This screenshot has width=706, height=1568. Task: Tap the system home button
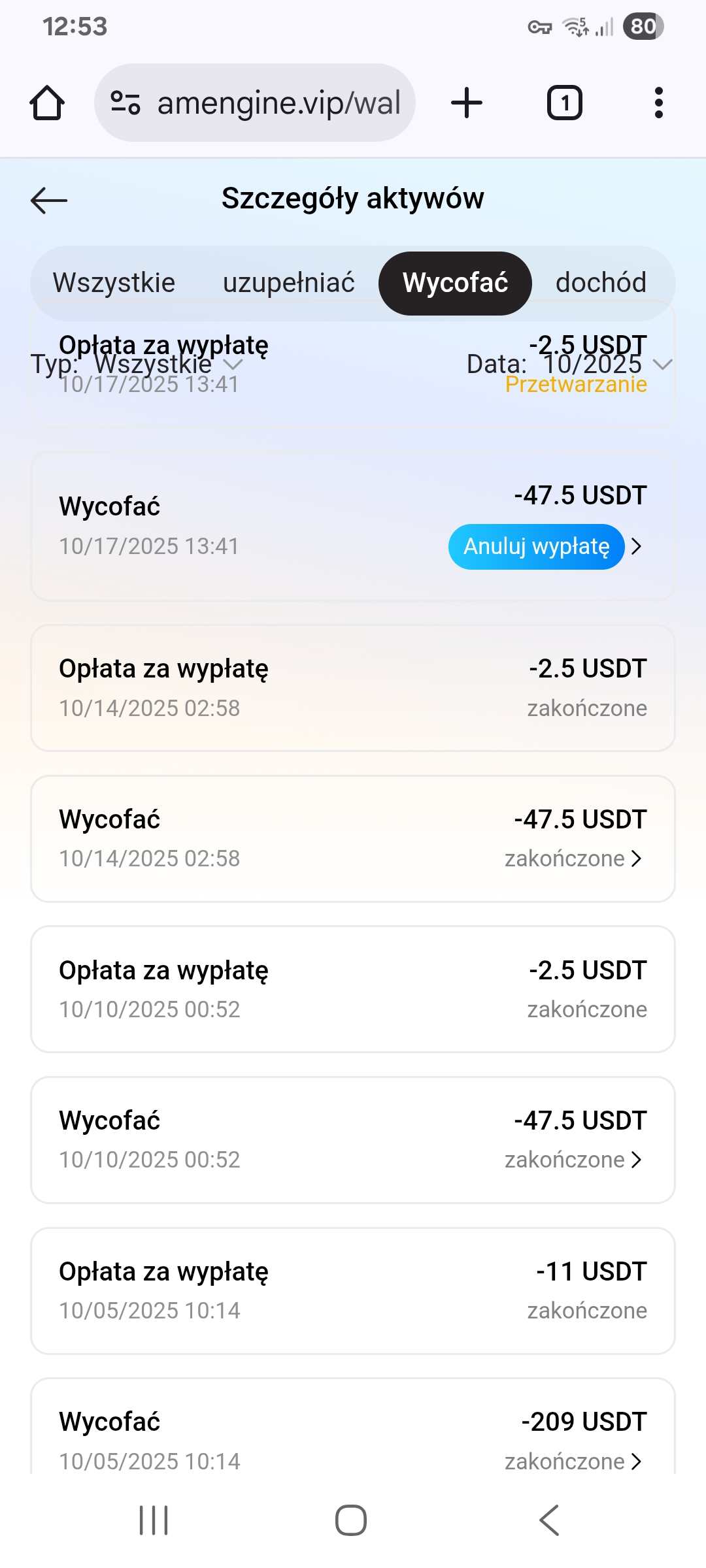pyautogui.click(x=351, y=1520)
